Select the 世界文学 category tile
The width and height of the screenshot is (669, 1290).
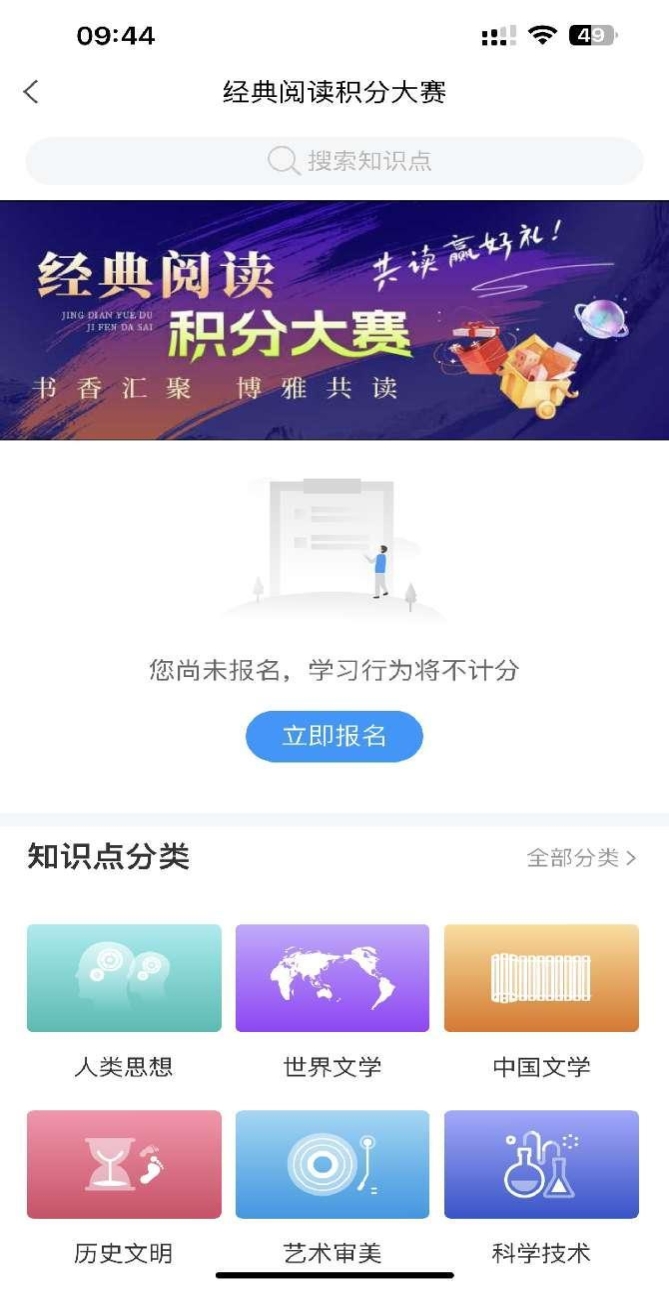tap(332, 978)
